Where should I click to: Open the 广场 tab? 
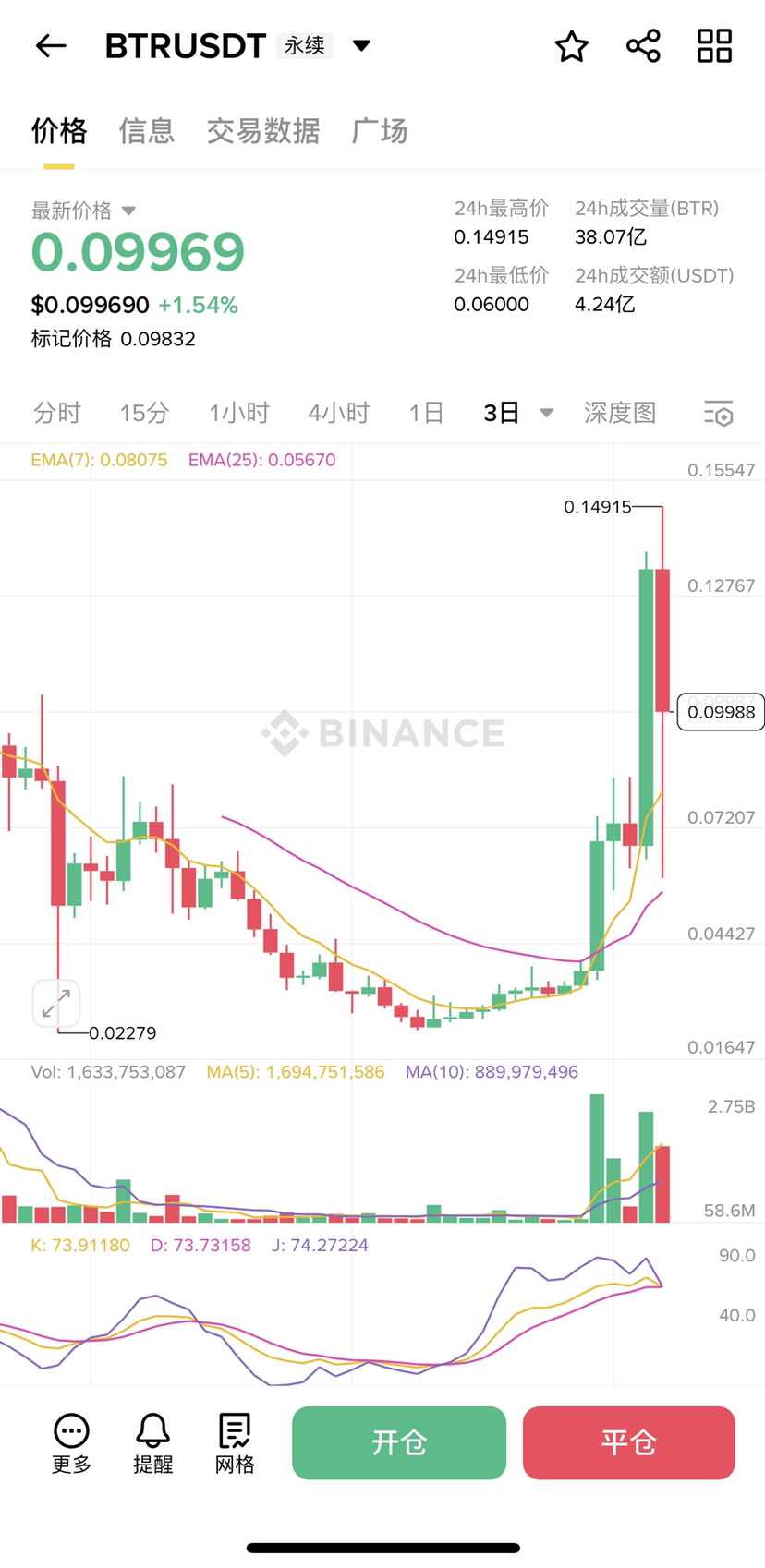(380, 131)
